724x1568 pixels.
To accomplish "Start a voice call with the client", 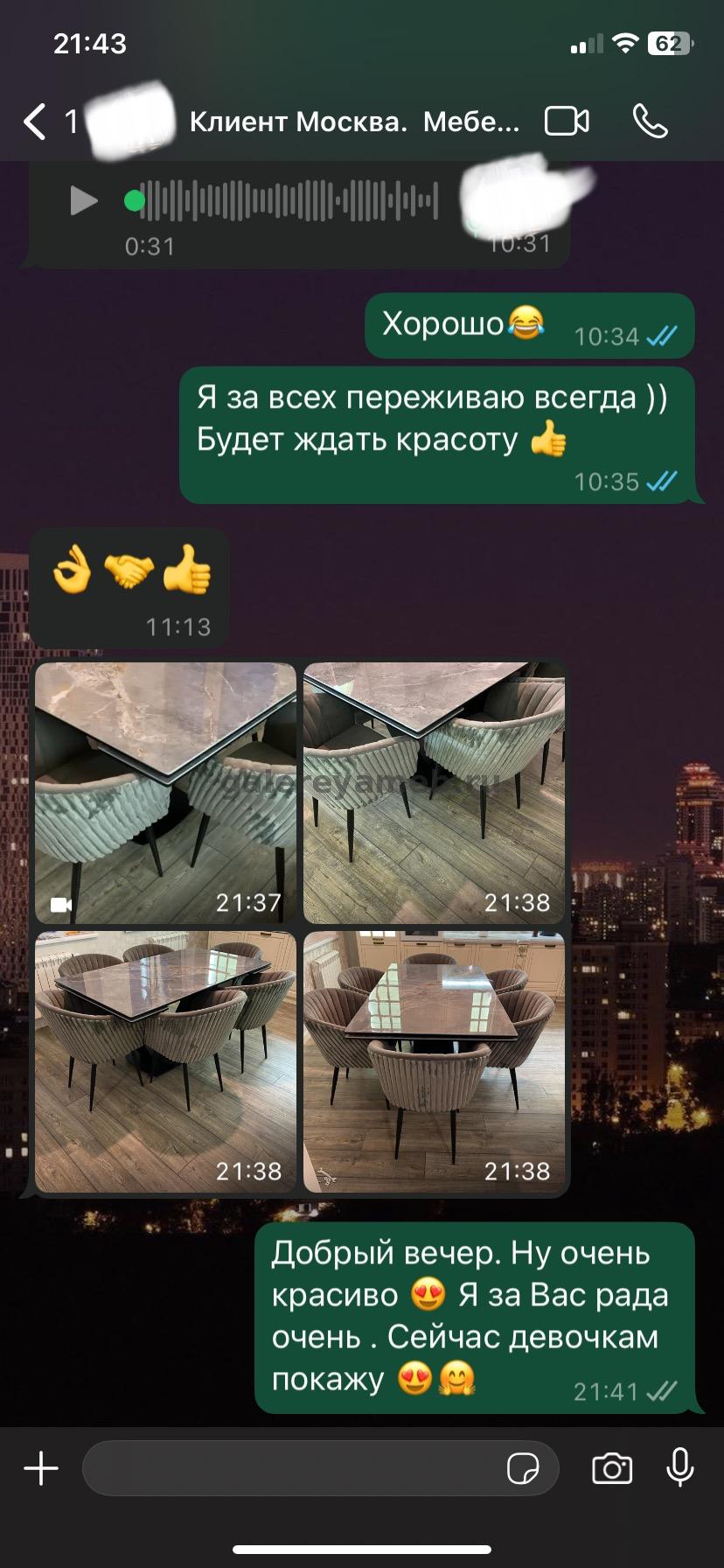I will (x=651, y=122).
